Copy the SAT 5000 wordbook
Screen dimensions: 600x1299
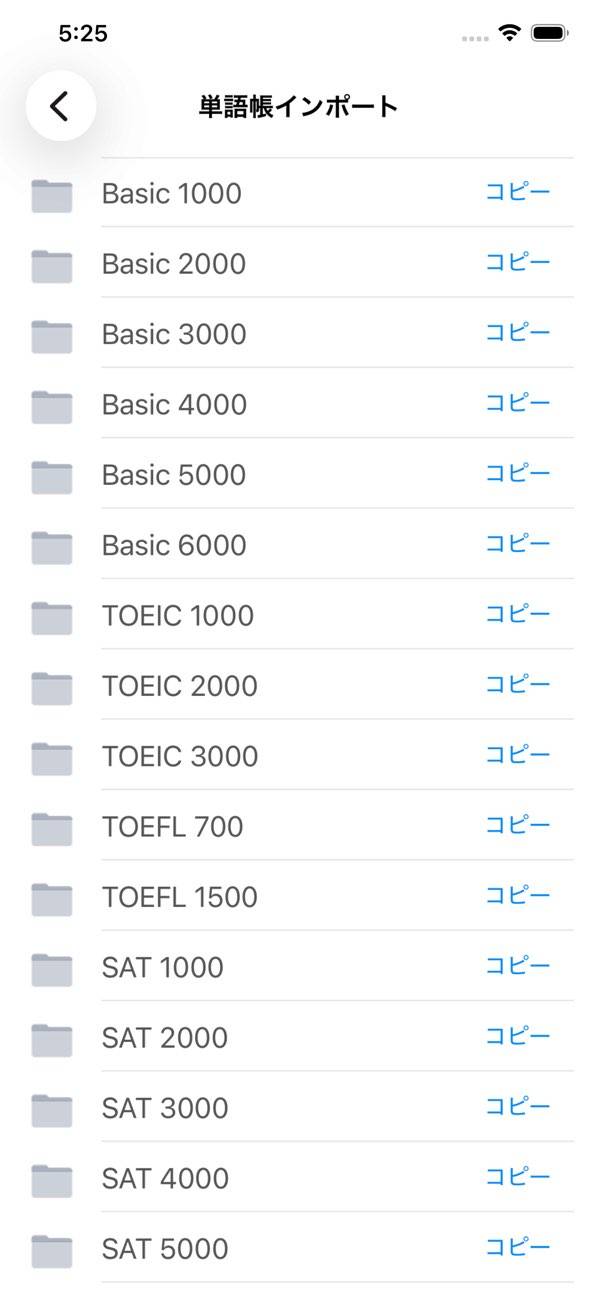517,1247
